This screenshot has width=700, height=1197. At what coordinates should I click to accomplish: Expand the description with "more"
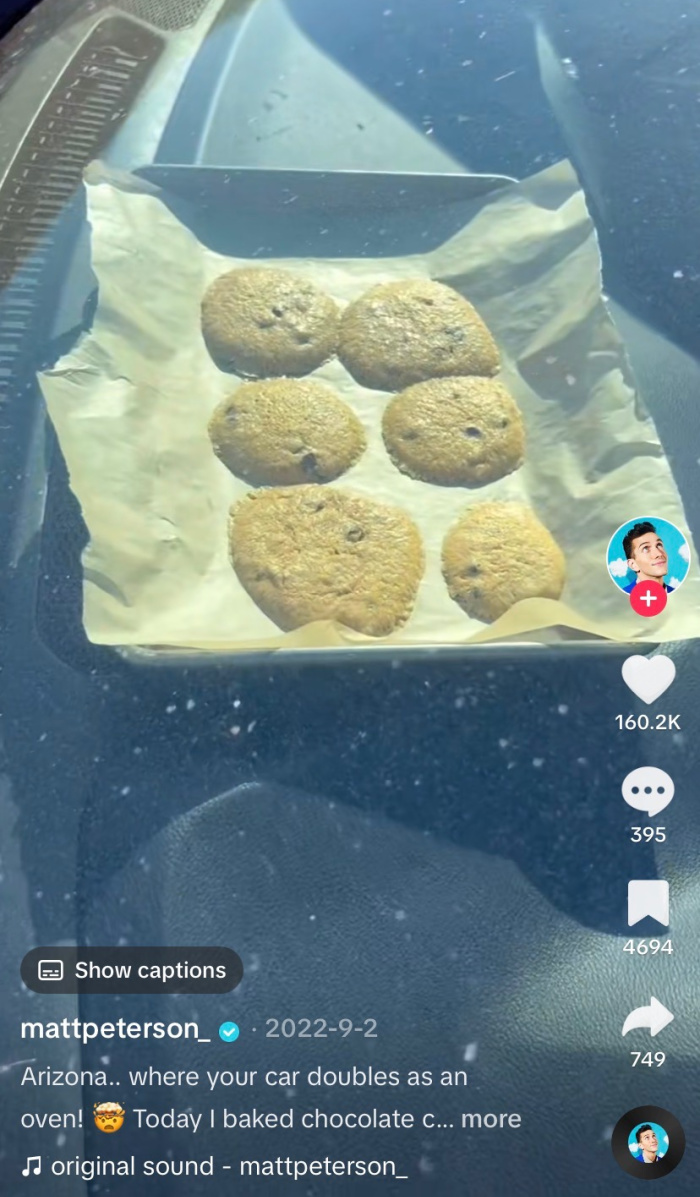491,1119
